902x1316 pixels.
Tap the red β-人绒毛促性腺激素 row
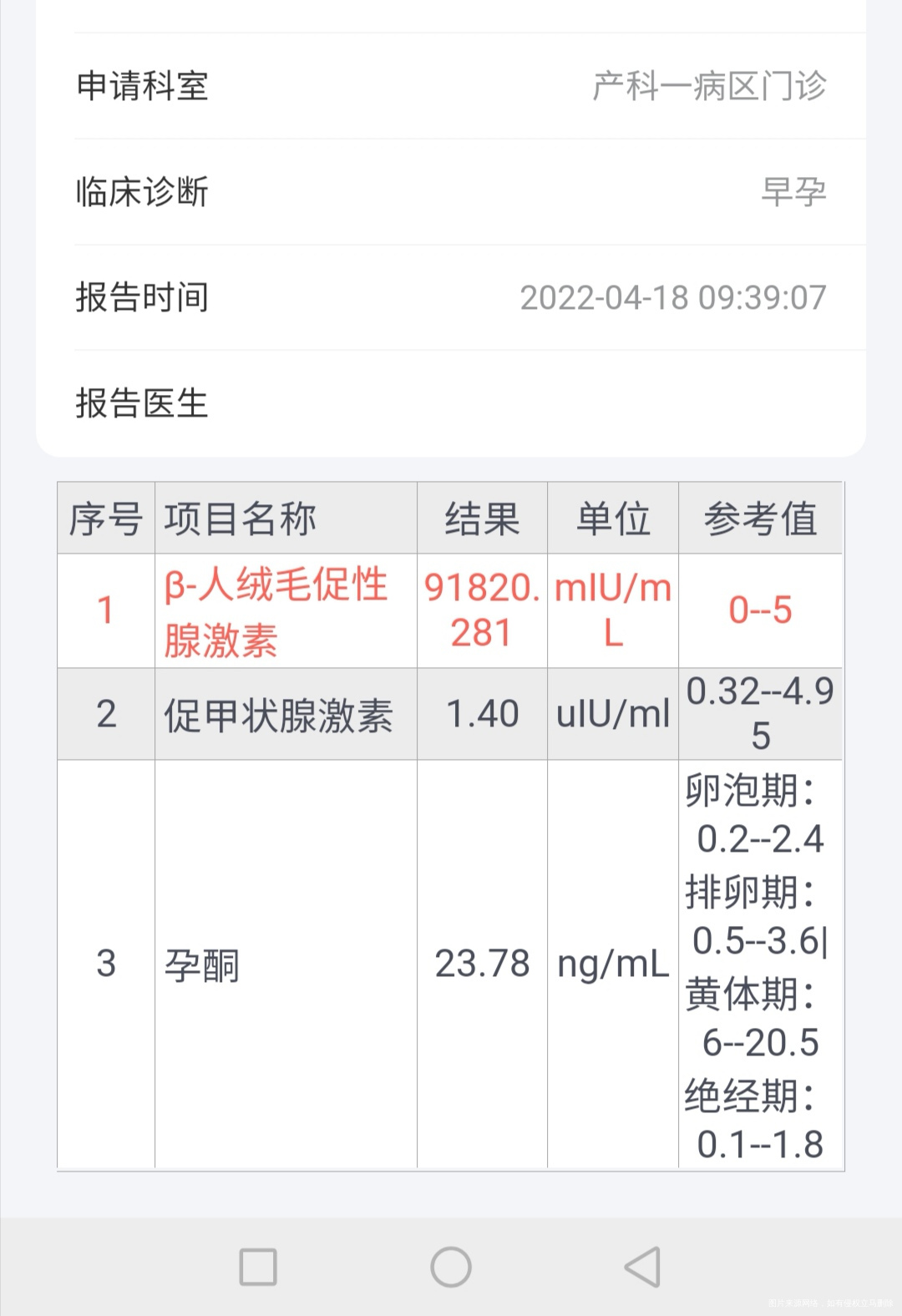[x=276, y=610]
